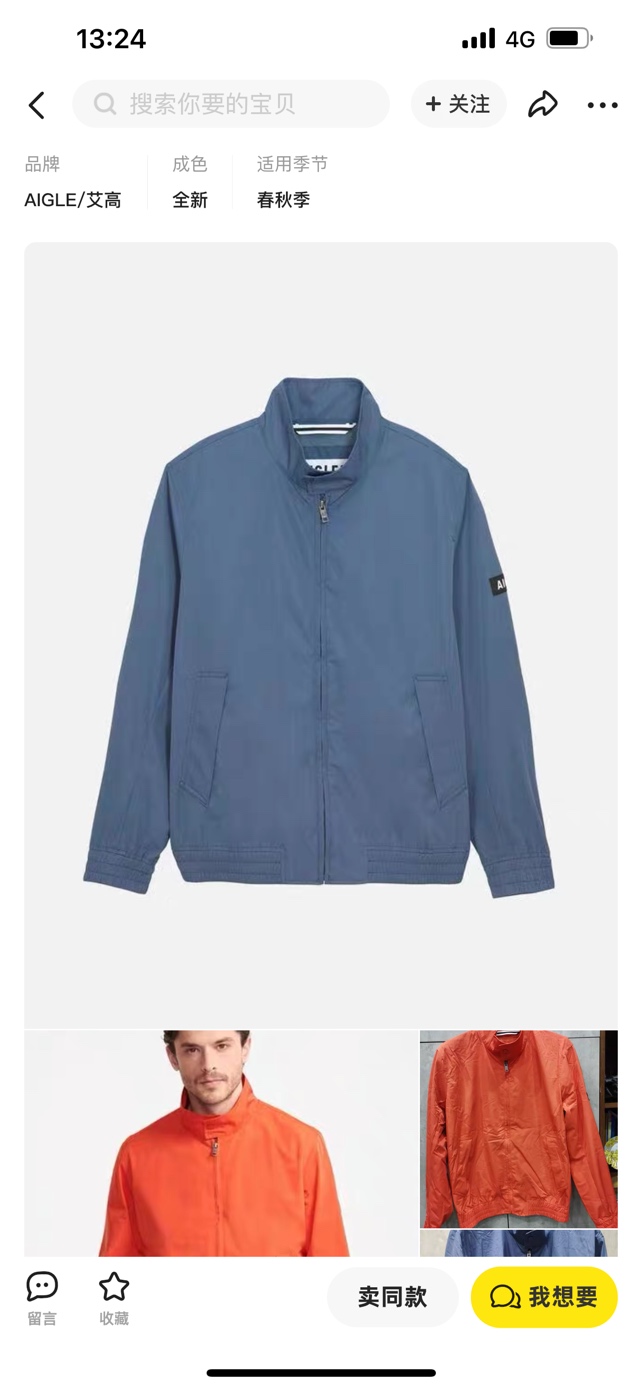This screenshot has width=642, height=1389.
Task: Tap 卖同款 to sell the same item
Action: tap(392, 1297)
